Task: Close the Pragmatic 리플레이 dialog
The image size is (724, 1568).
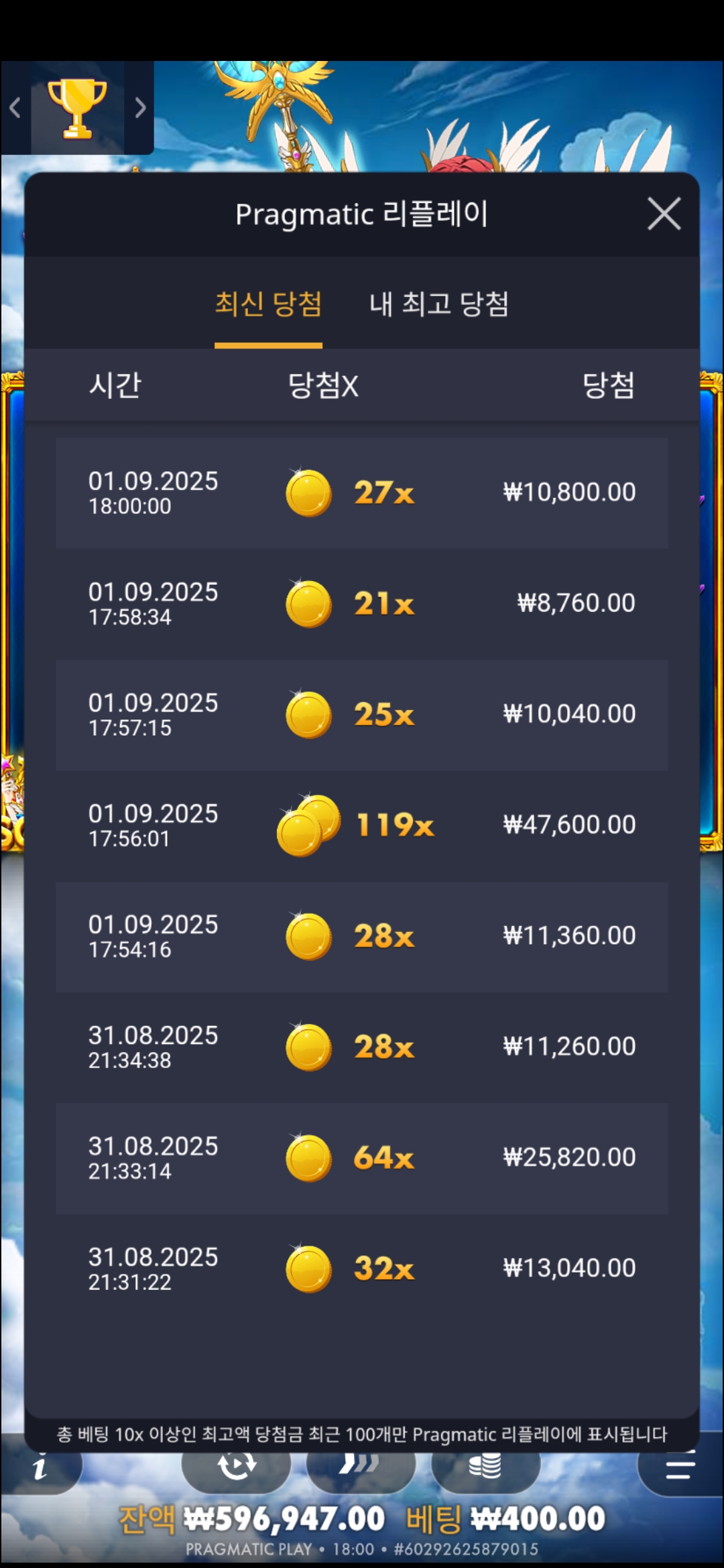Action: click(664, 214)
